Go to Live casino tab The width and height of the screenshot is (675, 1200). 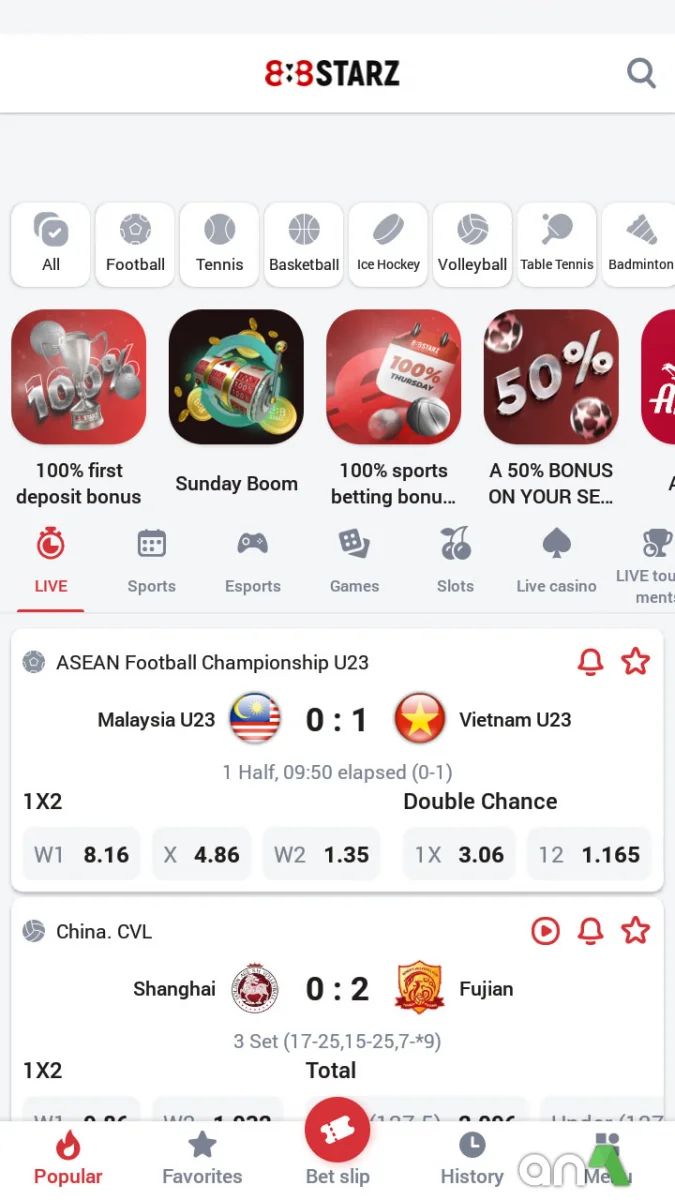[556, 561]
